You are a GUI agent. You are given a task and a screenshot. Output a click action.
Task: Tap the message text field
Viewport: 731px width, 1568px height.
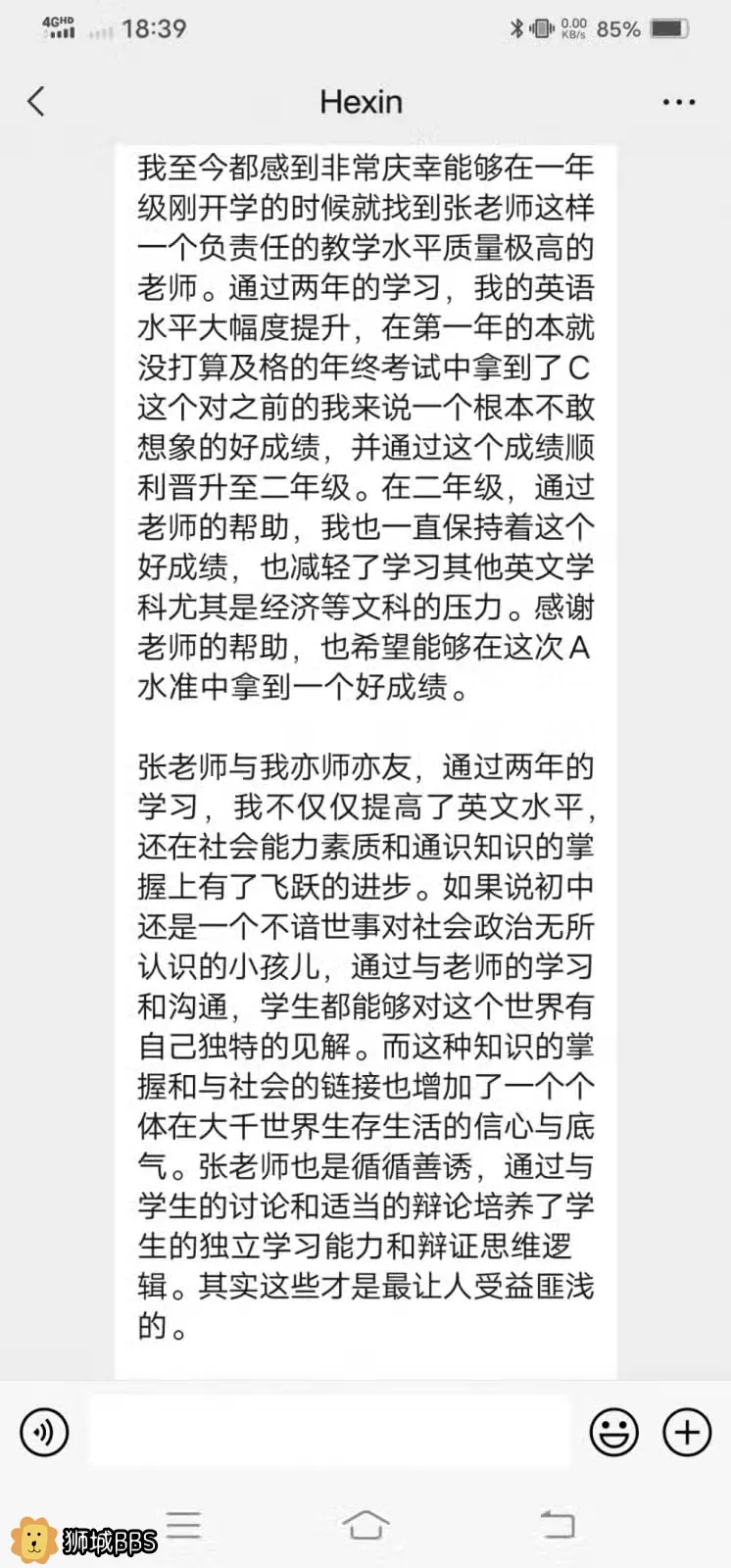[x=329, y=1432]
